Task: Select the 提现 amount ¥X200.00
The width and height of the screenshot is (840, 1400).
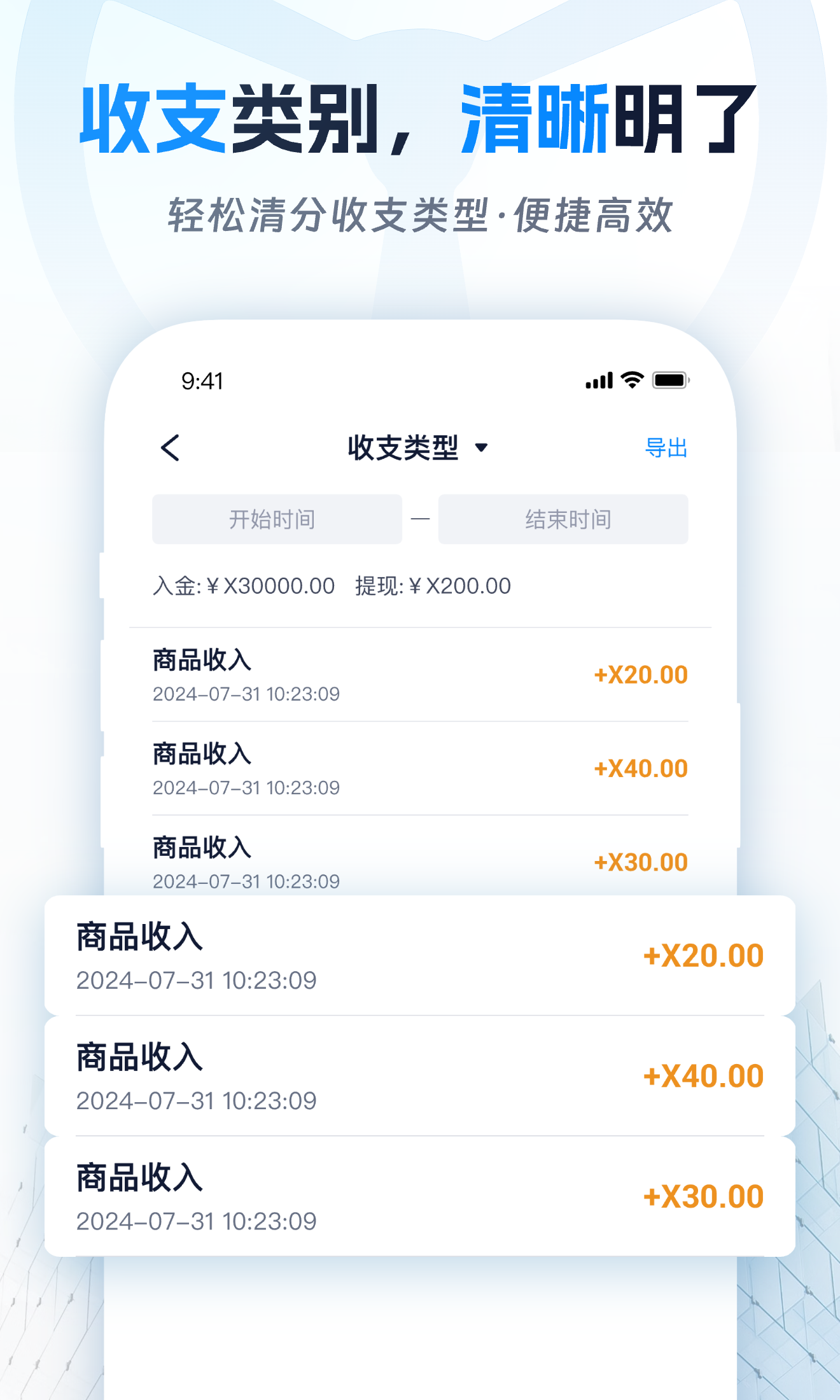Action: tap(430, 585)
